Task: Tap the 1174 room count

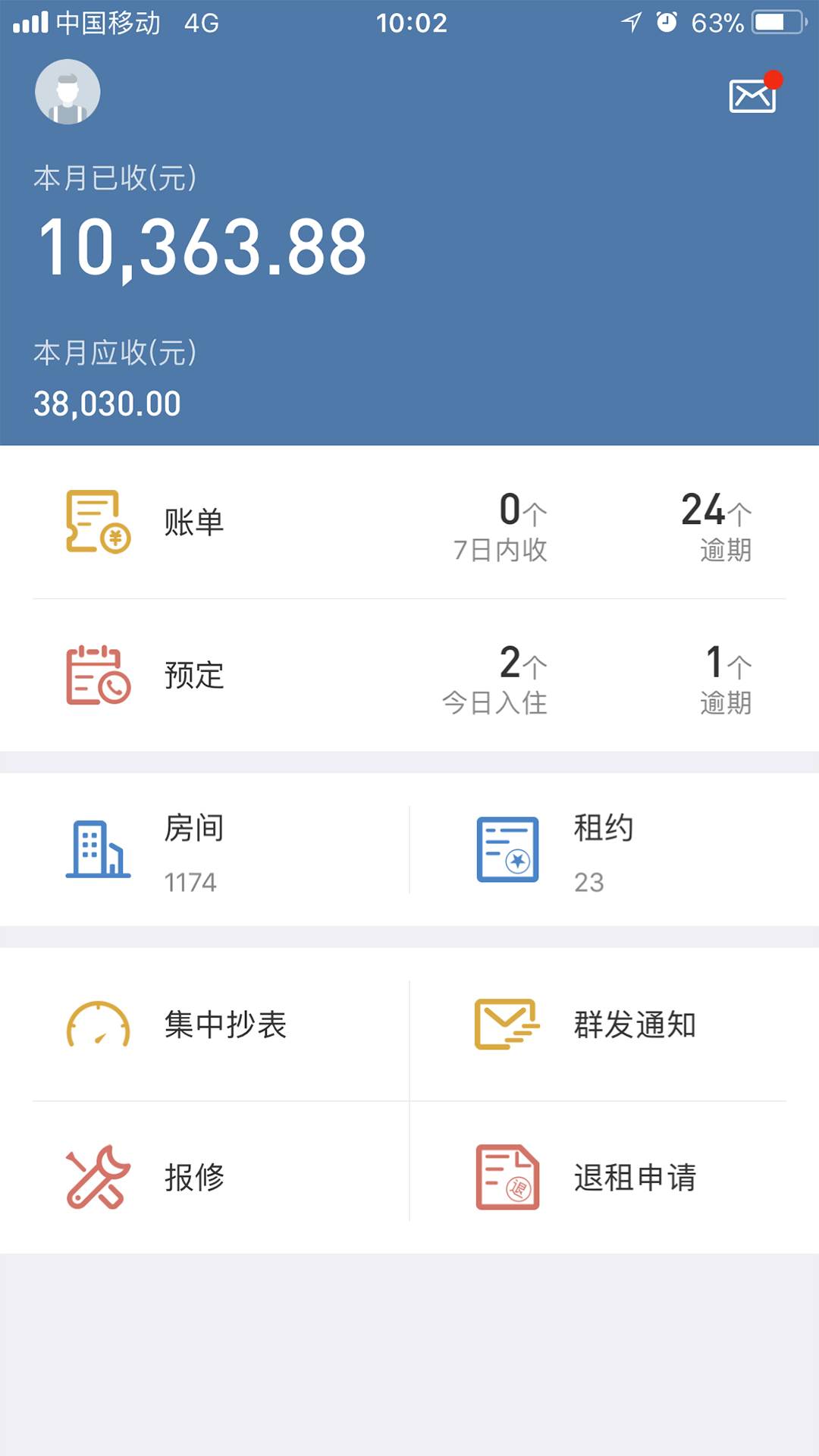Action: coord(190,881)
